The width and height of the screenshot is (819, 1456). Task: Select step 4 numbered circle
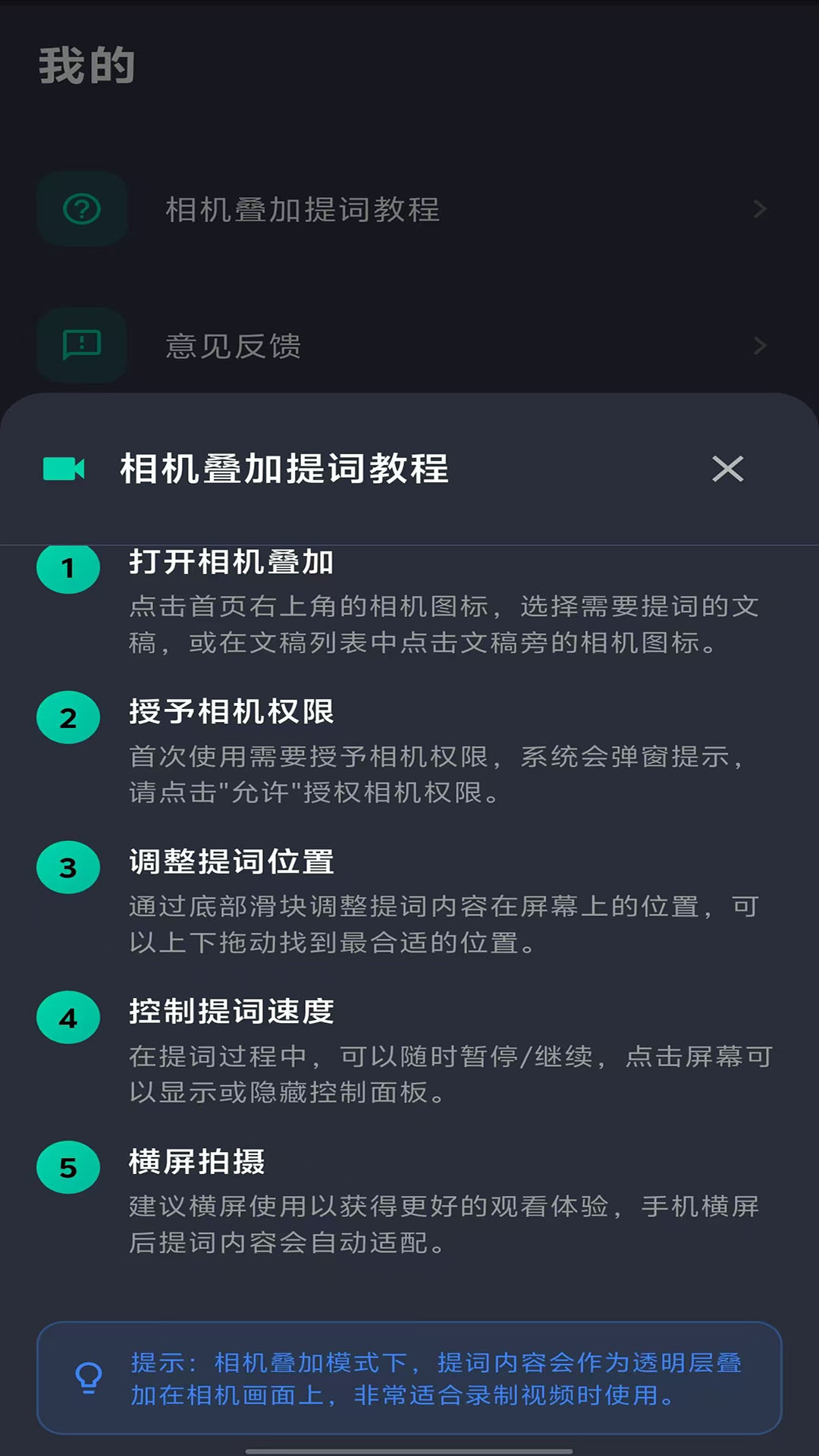(x=67, y=1016)
